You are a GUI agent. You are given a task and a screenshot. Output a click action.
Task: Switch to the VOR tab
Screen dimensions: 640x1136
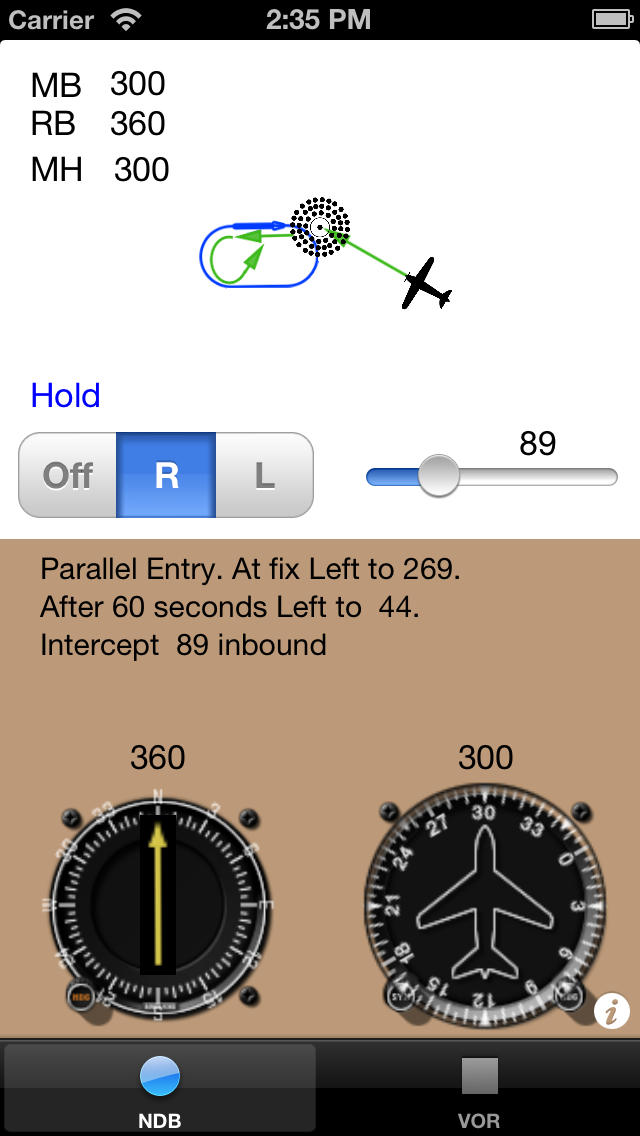point(479,1089)
